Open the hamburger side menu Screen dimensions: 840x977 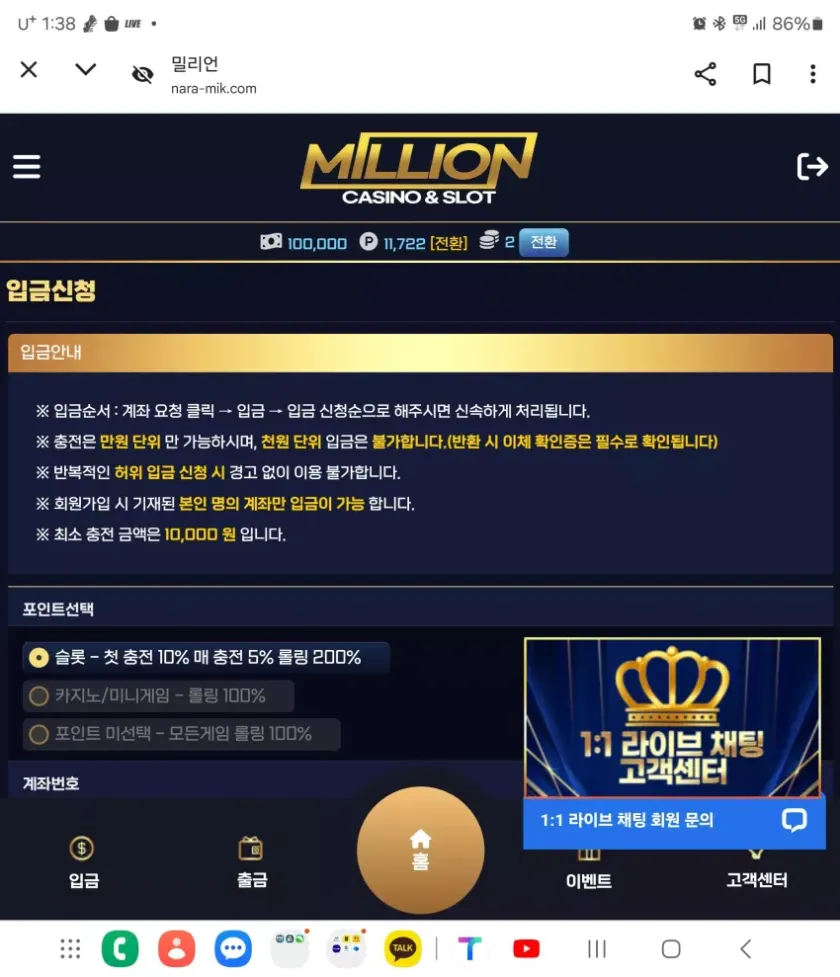pyautogui.click(x=27, y=167)
